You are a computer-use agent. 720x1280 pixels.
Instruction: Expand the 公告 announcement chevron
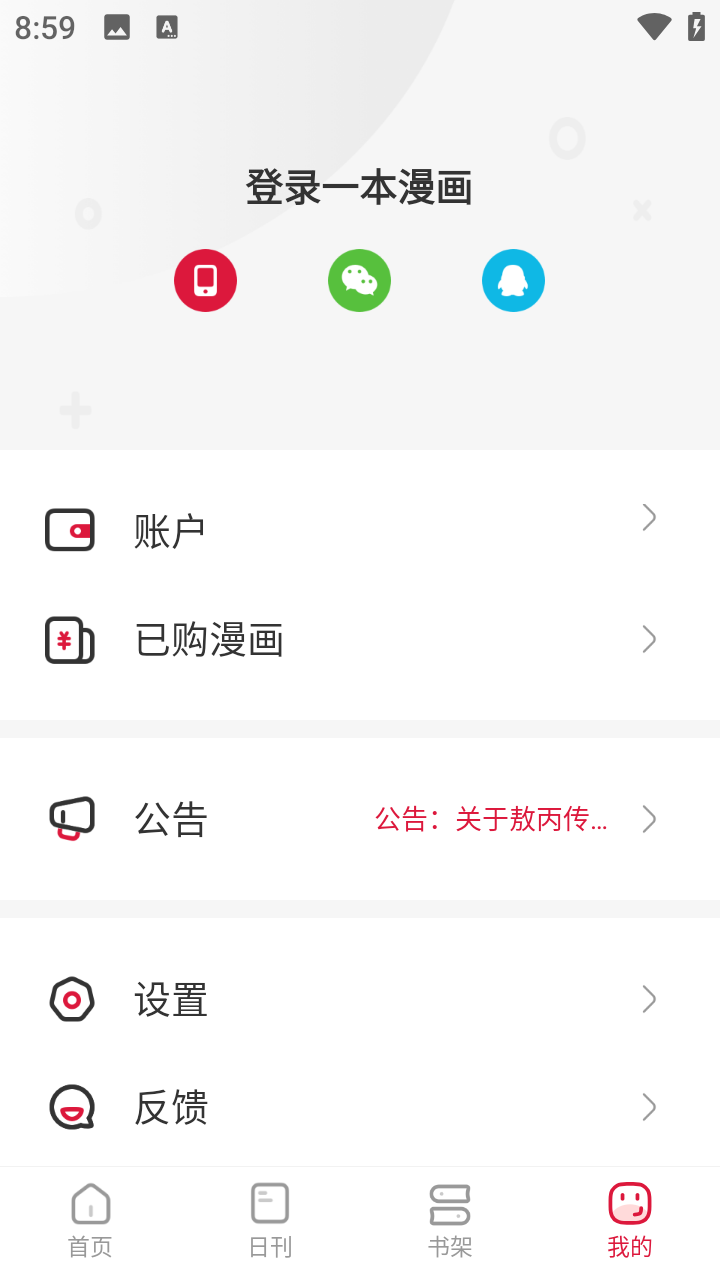coord(649,818)
